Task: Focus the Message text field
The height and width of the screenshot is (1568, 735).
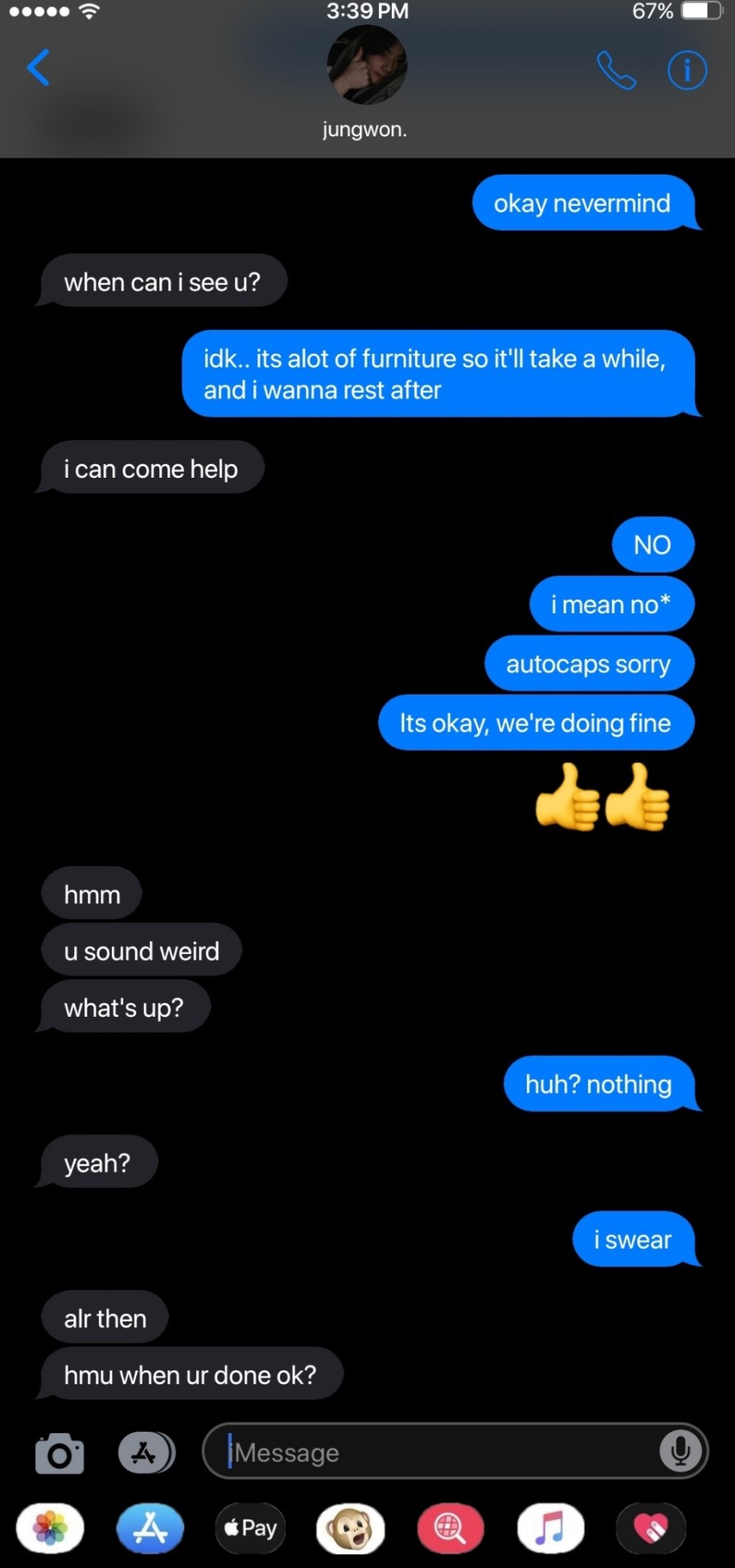Action: pyautogui.click(x=441, y=1452)
